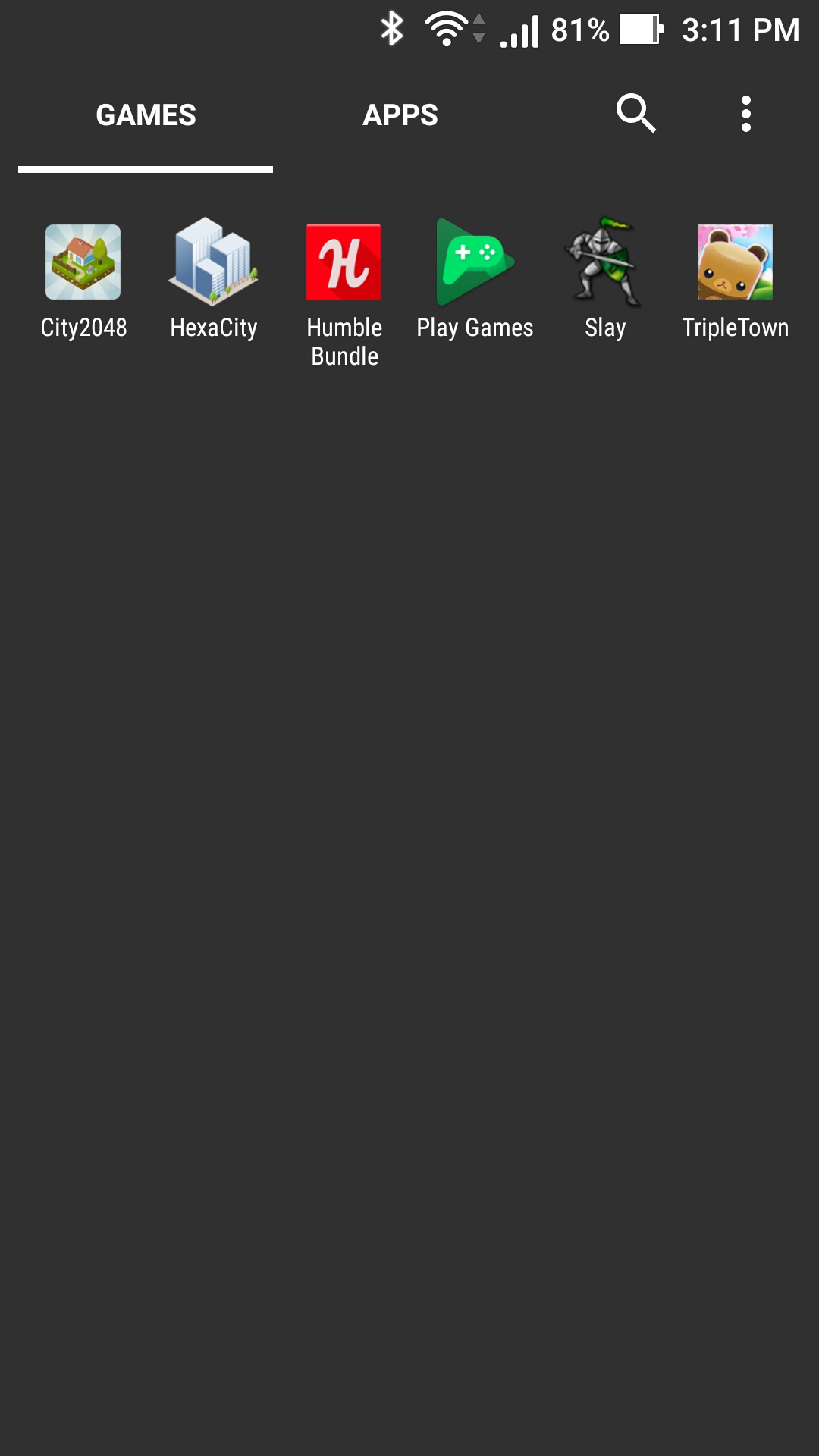Open the three-dot overflow menu
This screenshot has height=1456, width=819.
pyautogui.click(x=746, y=114)
